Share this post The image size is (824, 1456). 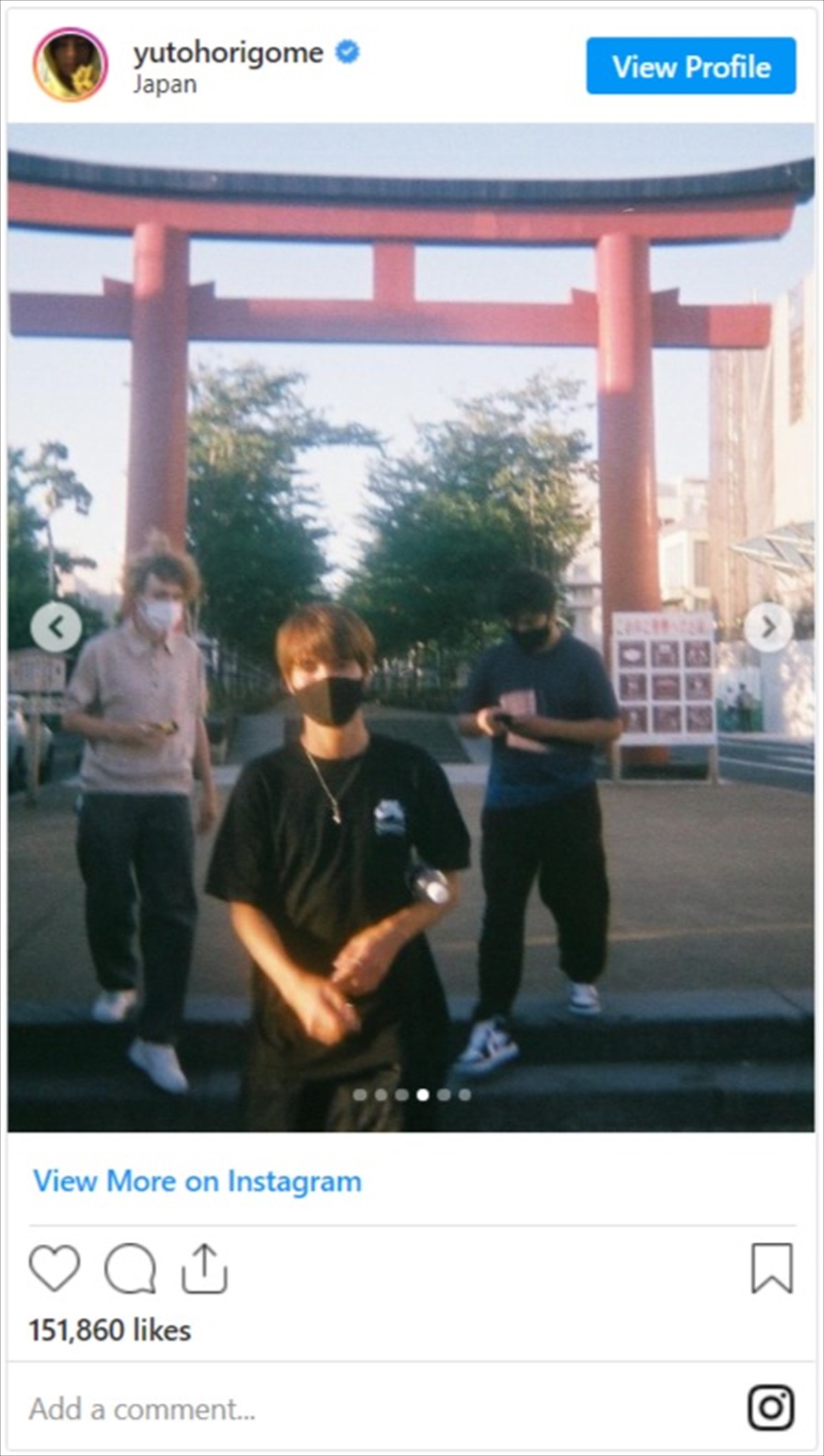tap(204, 1268)
